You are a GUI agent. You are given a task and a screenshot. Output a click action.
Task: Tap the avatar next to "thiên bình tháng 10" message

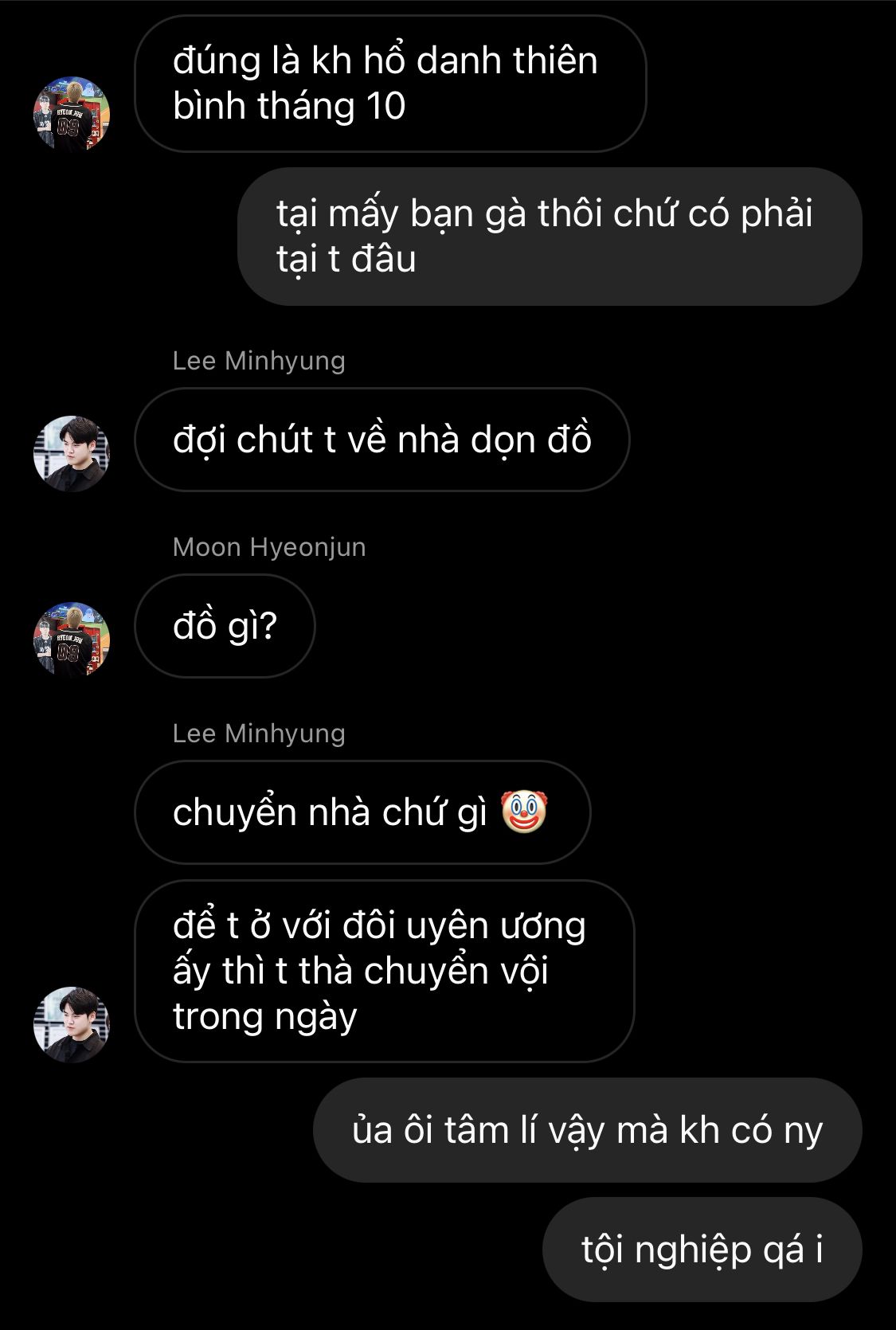pyautogui.click(x=72, y=114)
